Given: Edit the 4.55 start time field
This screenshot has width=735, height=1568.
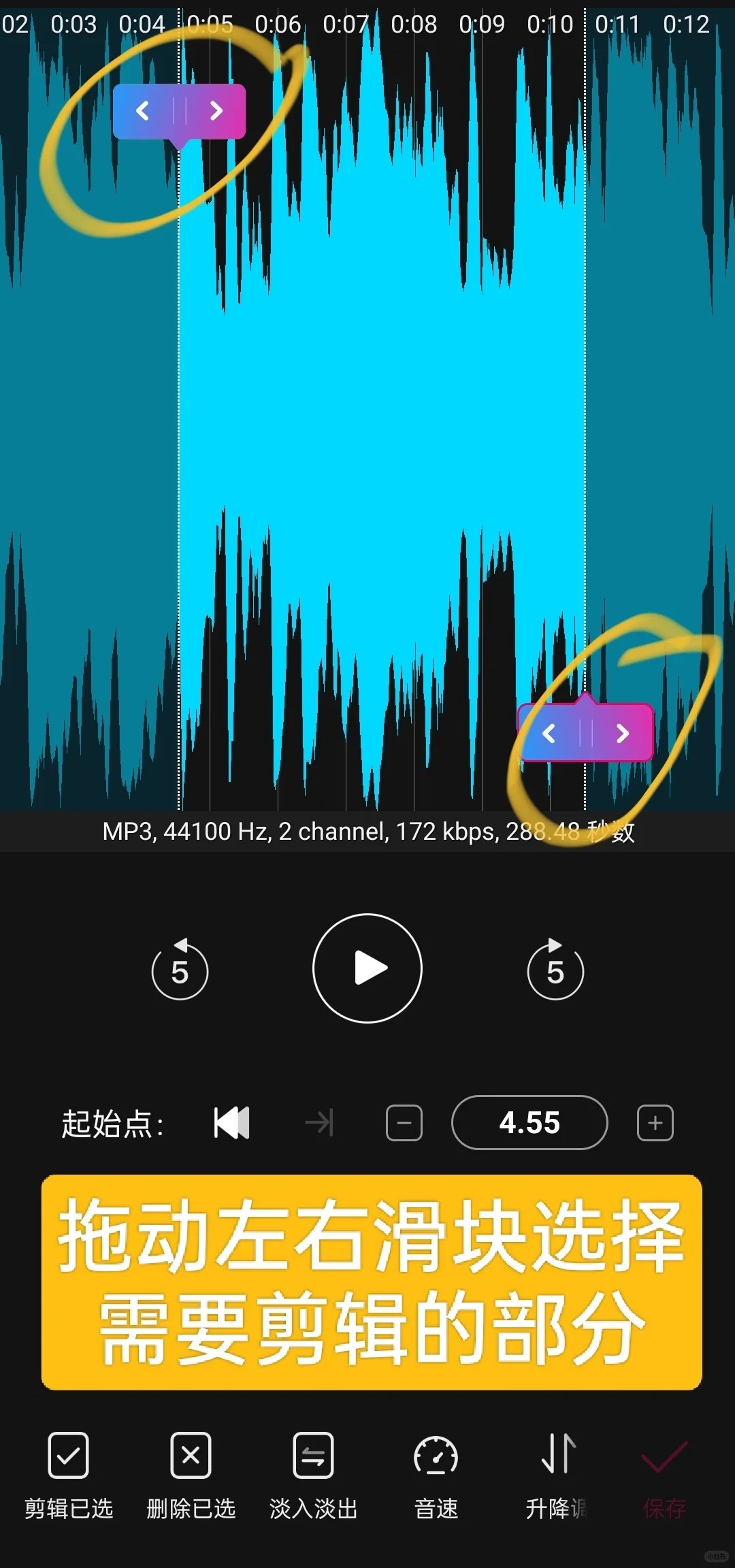Looking at the screenshot, I should pyautogui.click(x=529, y=1123).
